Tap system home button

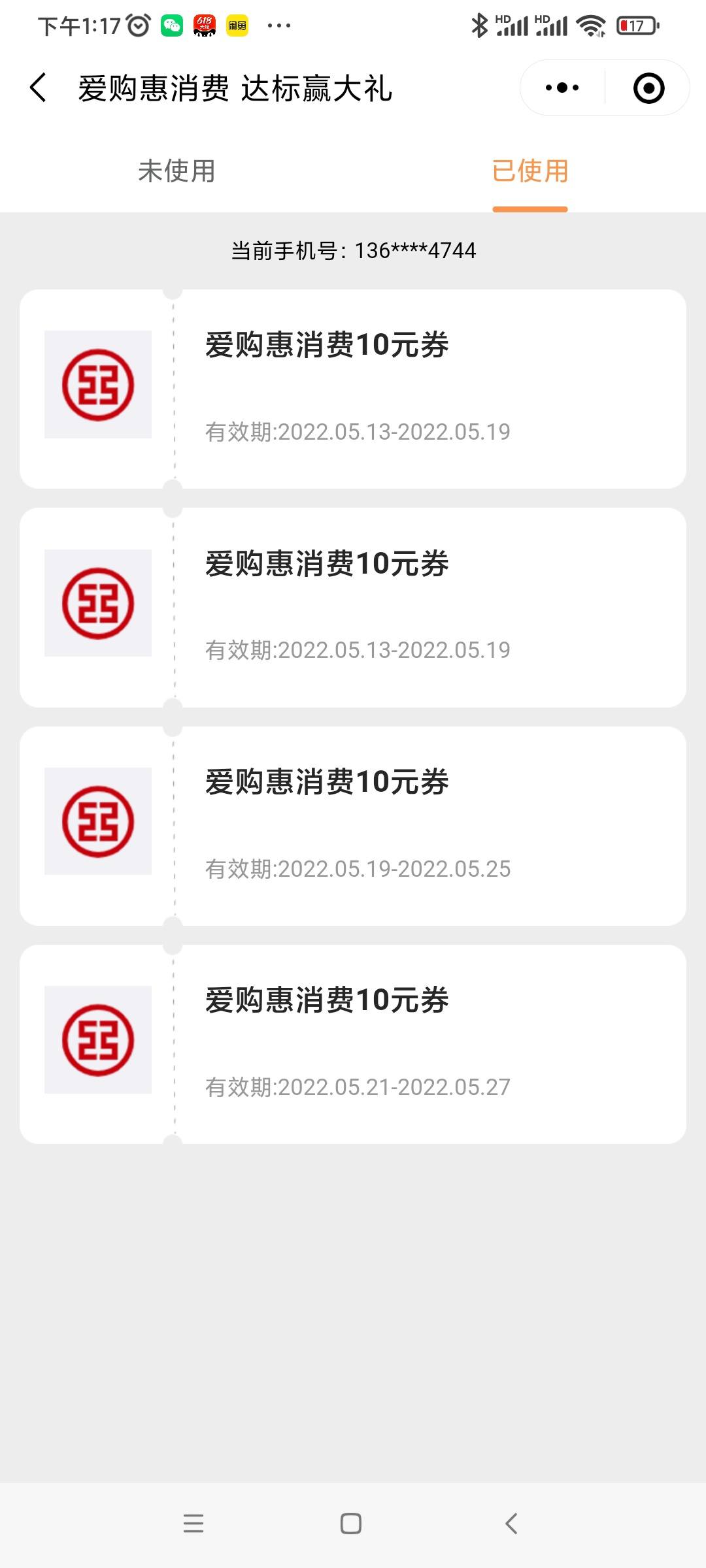pos(351,1524)
